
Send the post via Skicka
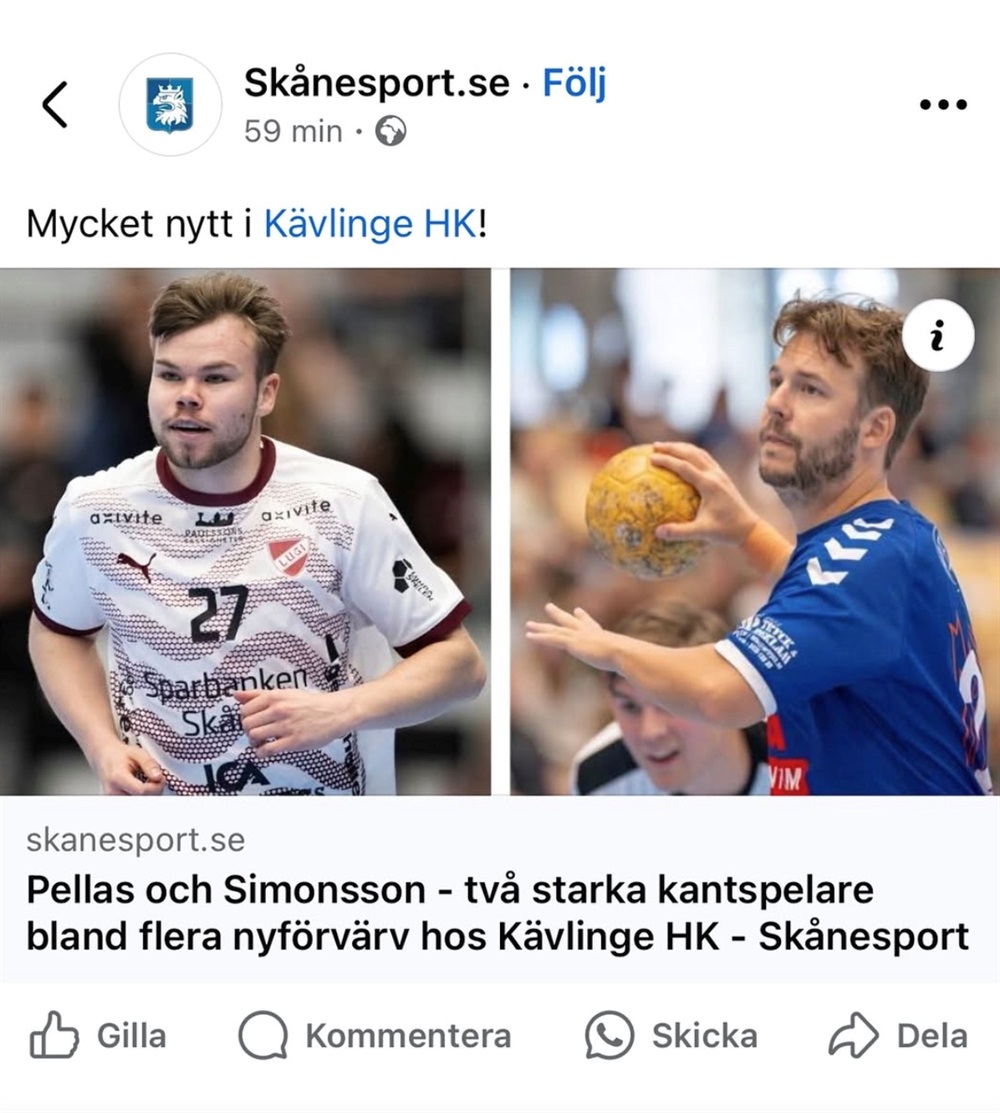coord(671,1036)
